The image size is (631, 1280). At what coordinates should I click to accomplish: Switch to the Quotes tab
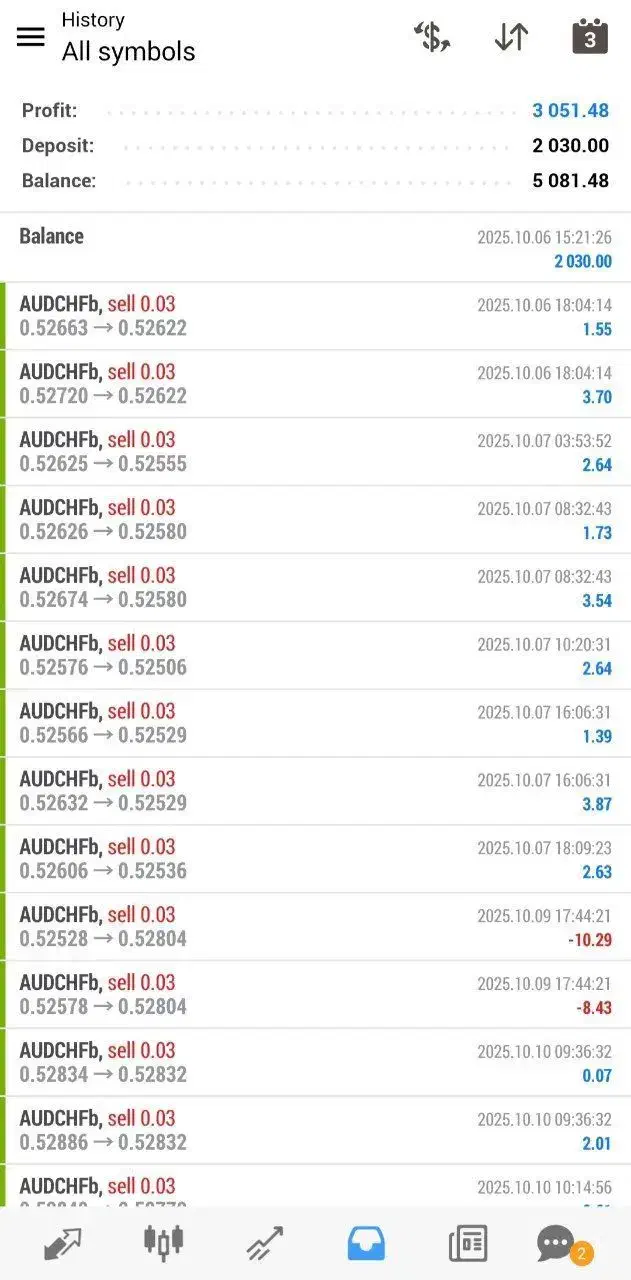(62, 1243)
